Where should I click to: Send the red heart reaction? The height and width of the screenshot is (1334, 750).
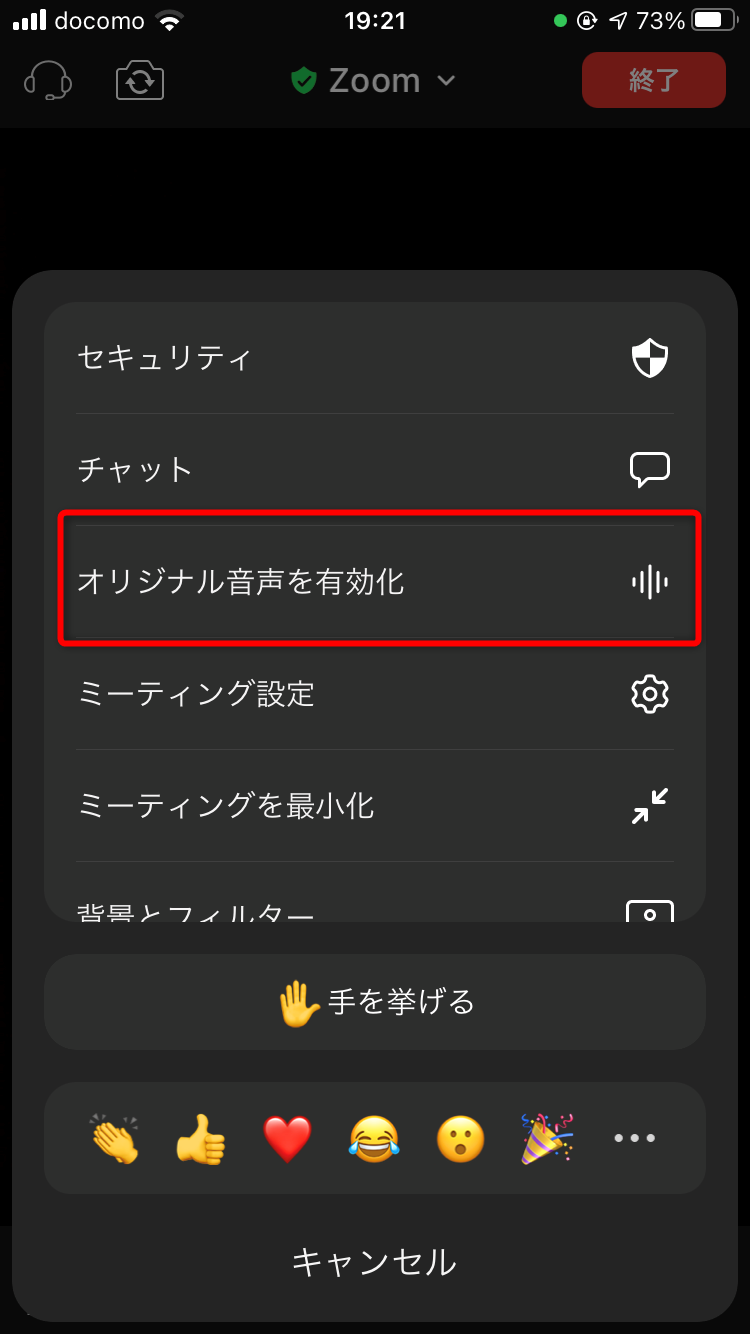tap(288, 1138)
